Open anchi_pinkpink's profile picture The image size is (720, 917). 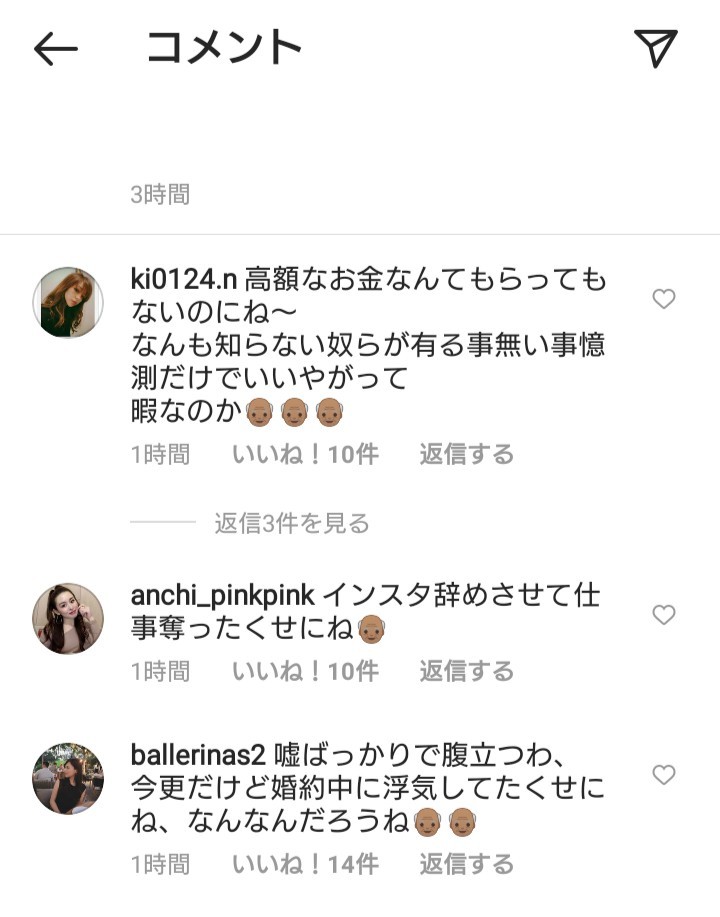click(68, 618)
